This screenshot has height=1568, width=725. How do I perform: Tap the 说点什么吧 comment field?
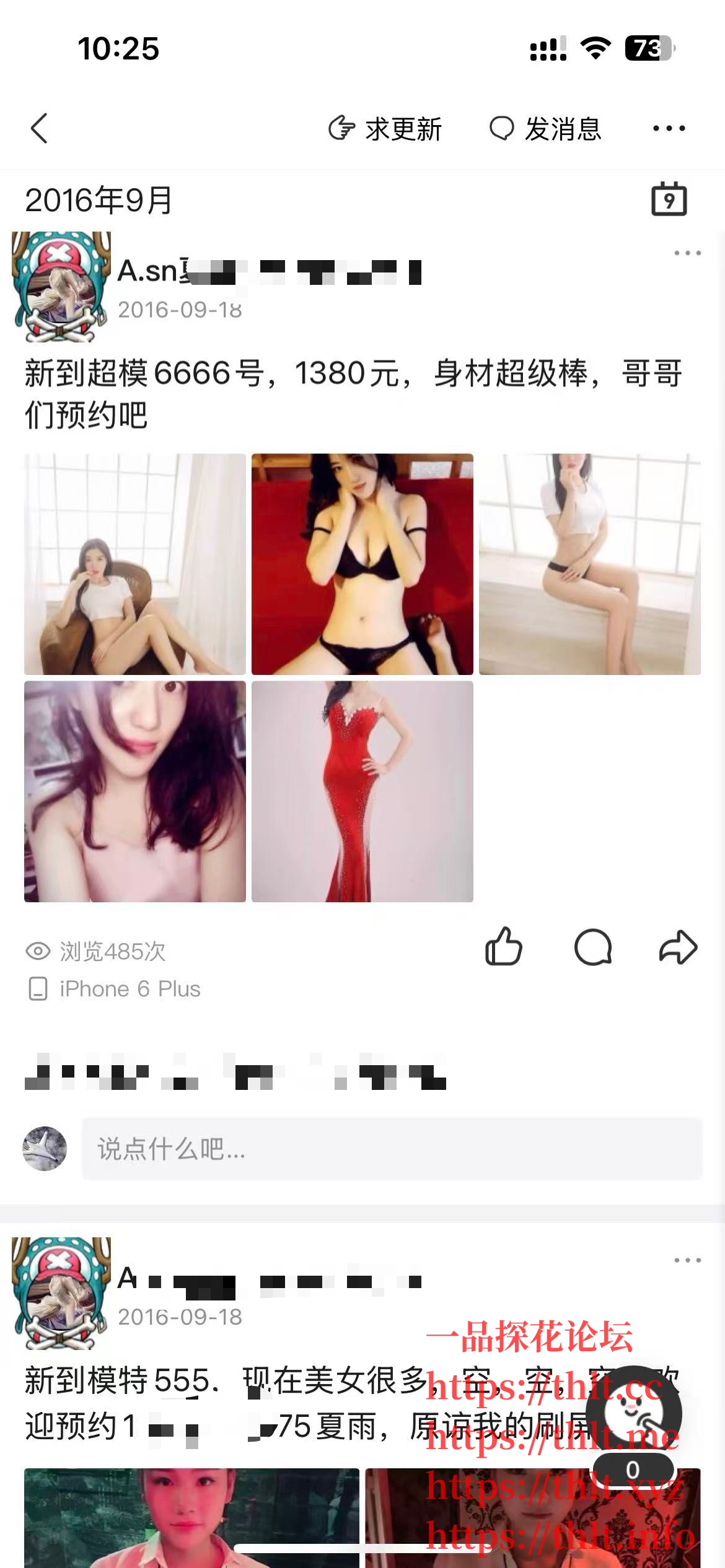[392, 1149]
